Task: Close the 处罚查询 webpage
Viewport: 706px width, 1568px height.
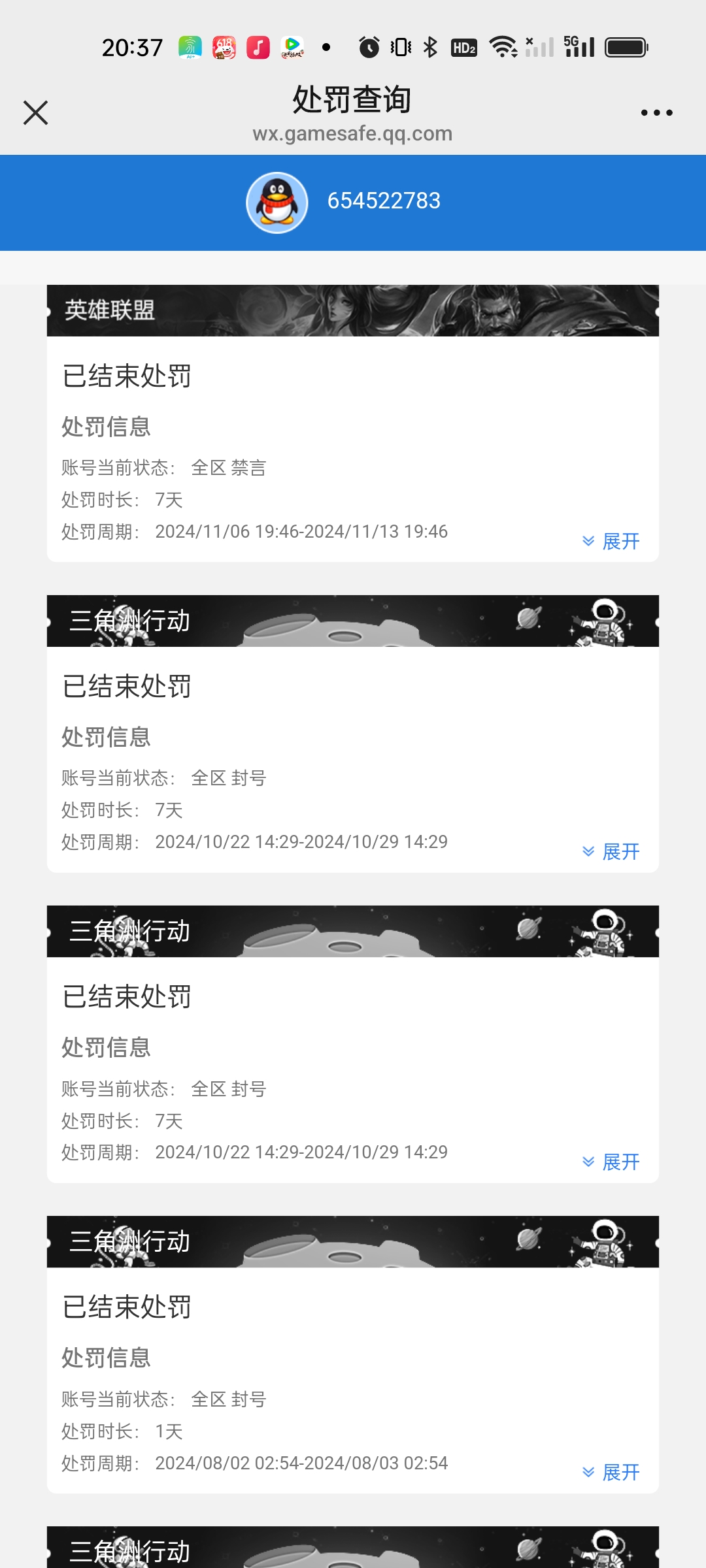Action: click(x=35, y=112)
